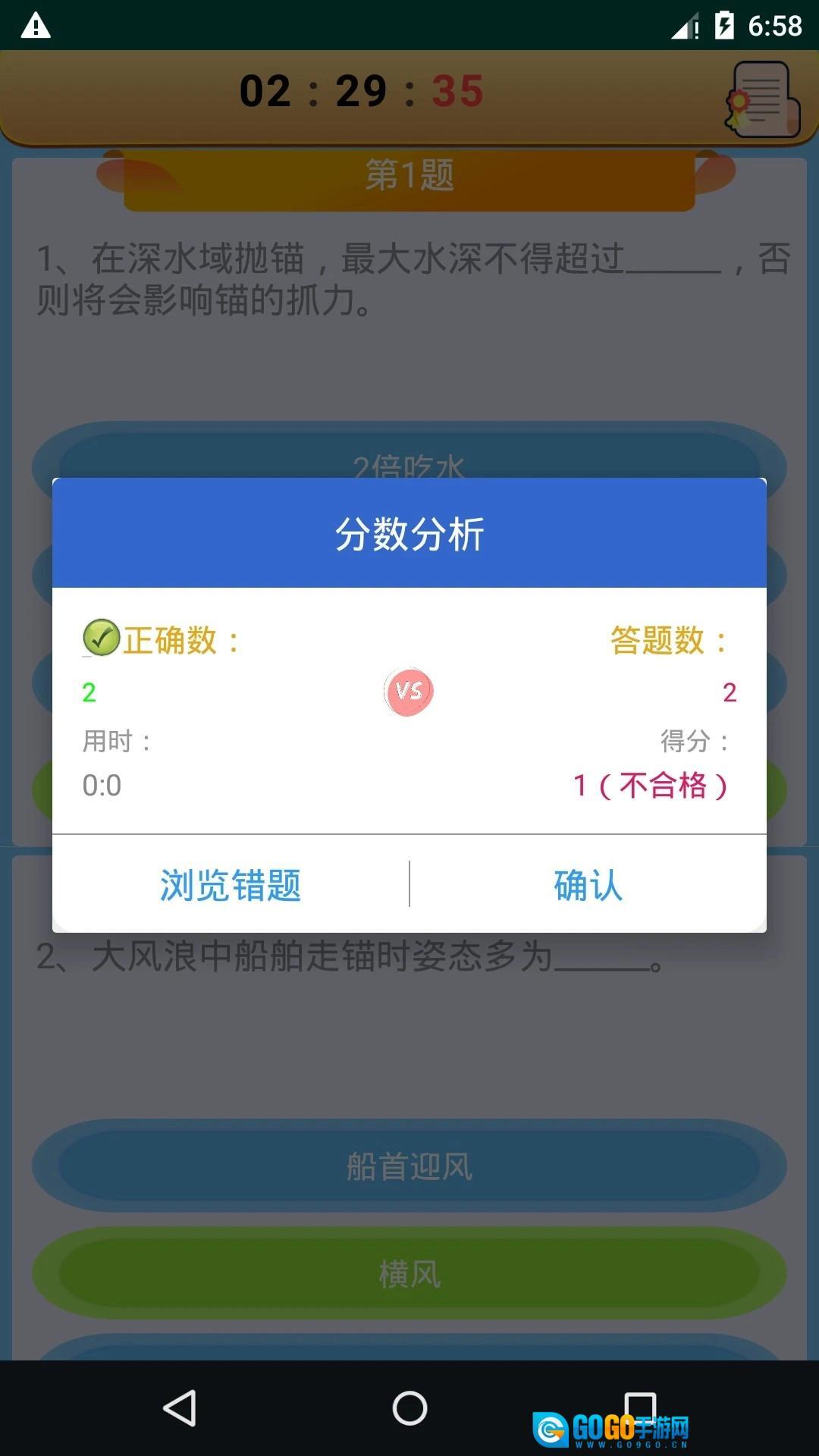Tap 浏览错题 to review wrong answers
The width and height of the screenshot is (819, 1456).
point(231,884)
